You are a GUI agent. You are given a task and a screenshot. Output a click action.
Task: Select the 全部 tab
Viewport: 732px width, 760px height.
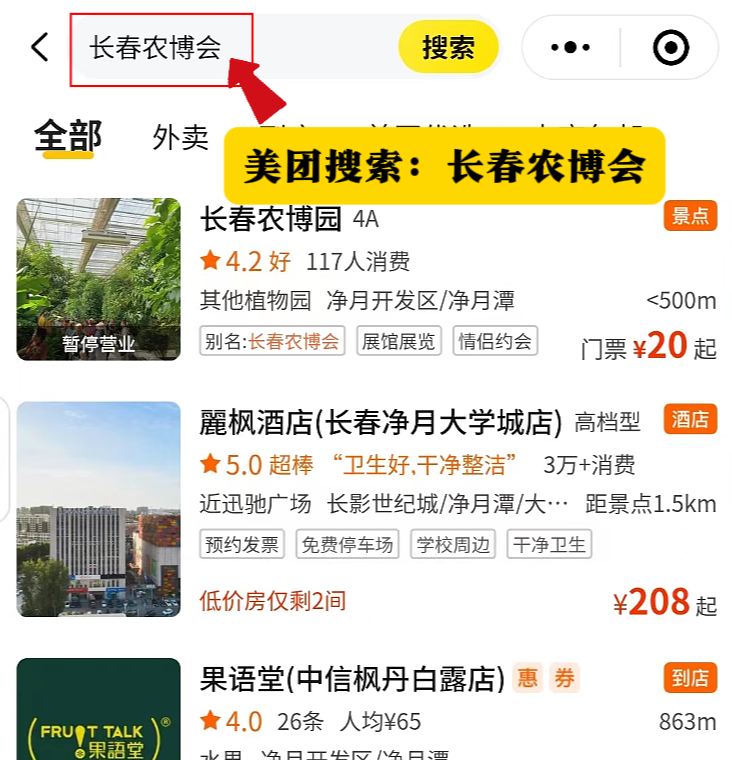68,136
